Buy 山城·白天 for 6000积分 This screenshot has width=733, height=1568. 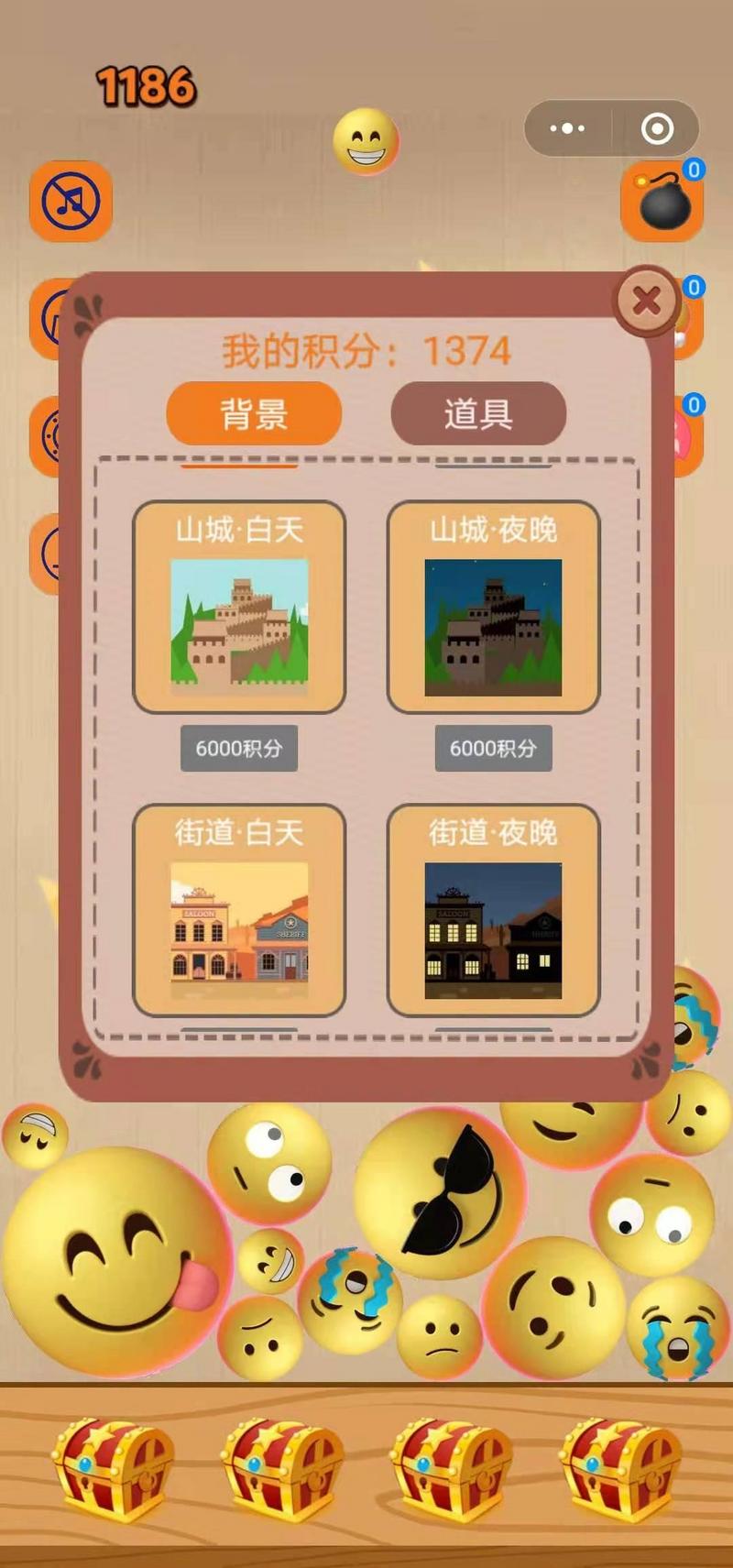point(239,748)
